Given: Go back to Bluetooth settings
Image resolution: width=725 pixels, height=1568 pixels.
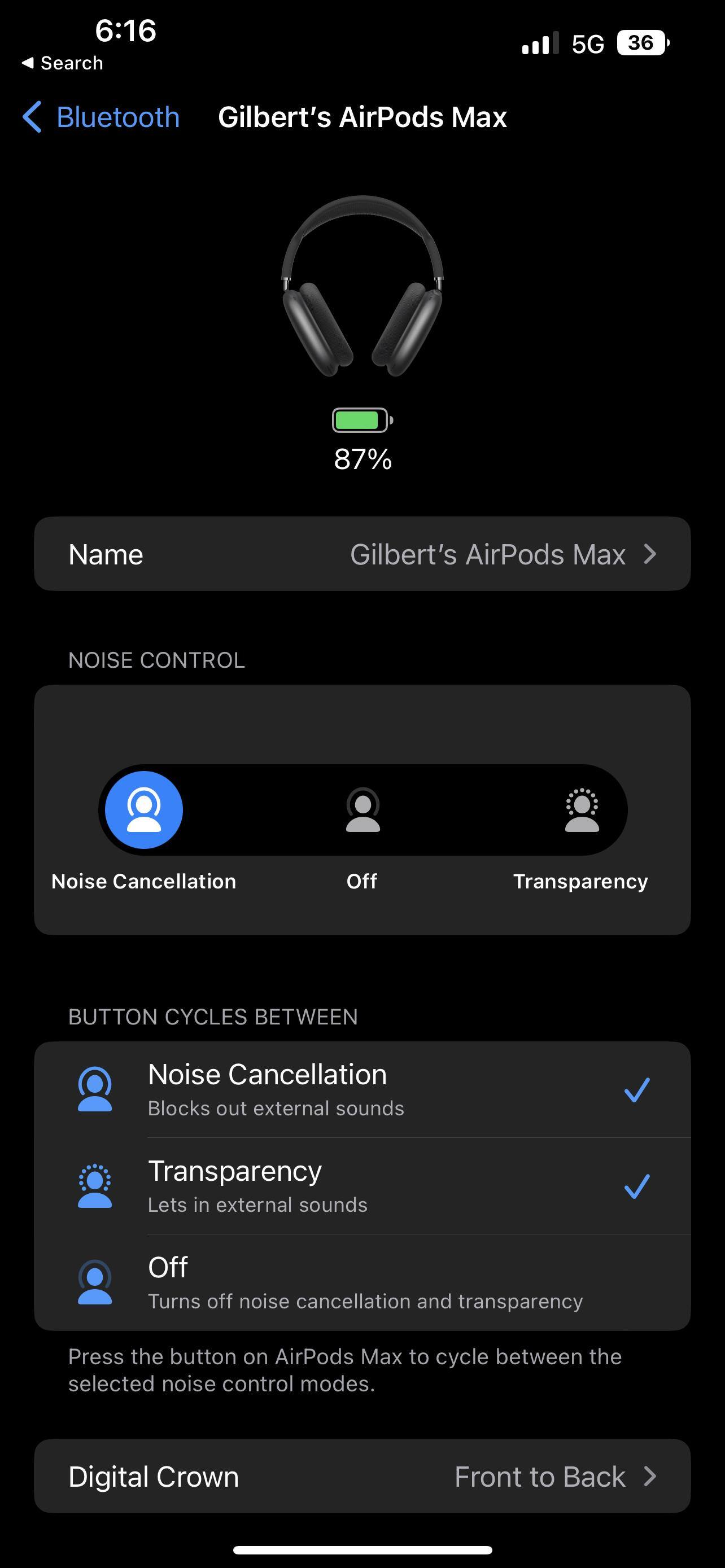Looking at the screenshot, I should 101,117.
